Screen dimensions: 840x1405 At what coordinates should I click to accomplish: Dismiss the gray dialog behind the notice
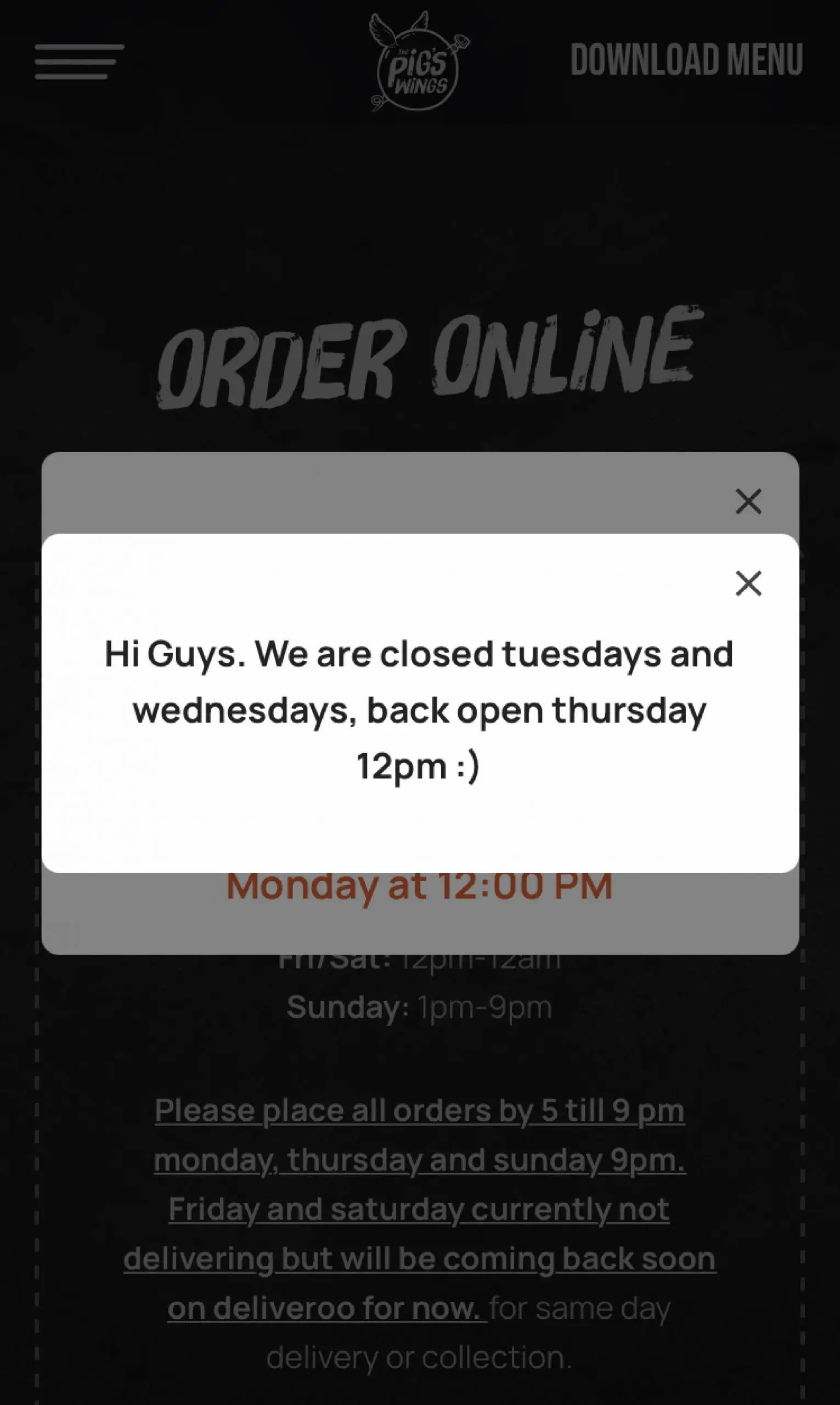coord(748,501)
